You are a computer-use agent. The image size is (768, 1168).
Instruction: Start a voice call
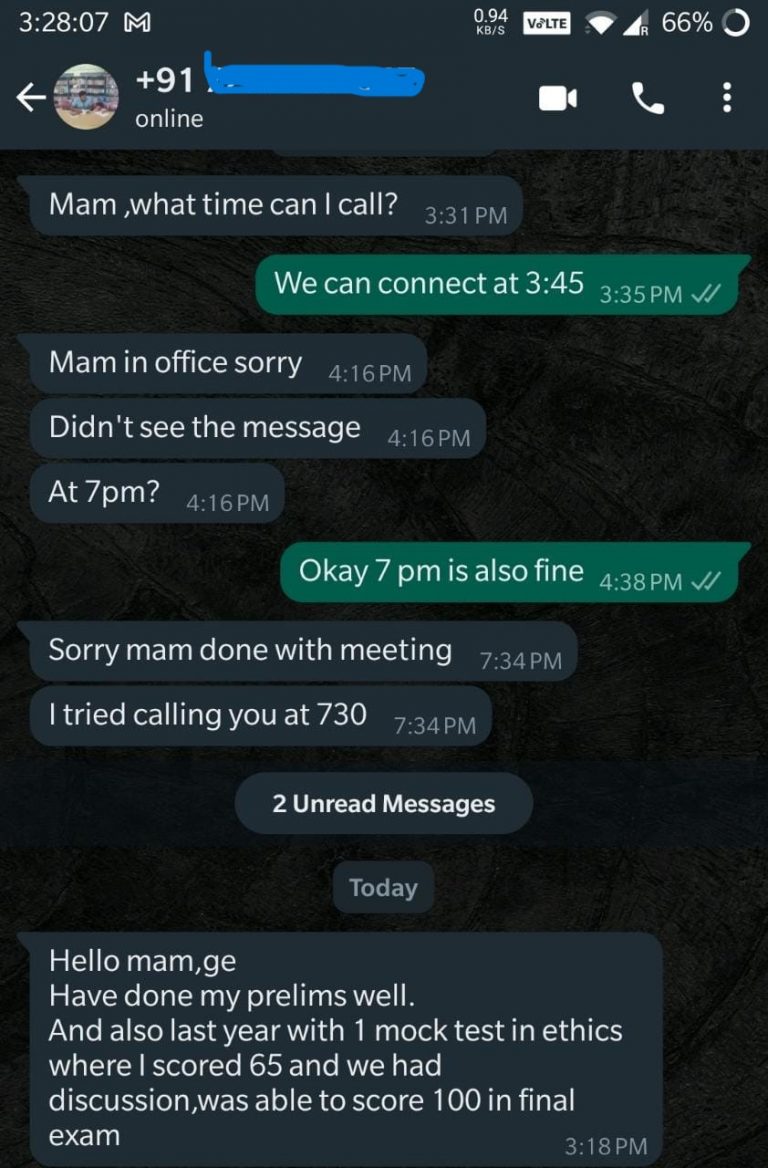click(647, 97)
